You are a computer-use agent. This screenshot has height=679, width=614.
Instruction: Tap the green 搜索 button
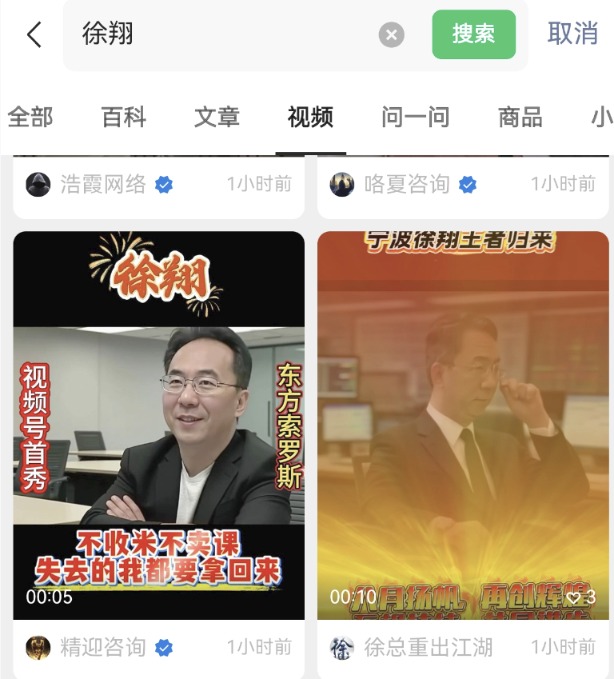(473, 35)
